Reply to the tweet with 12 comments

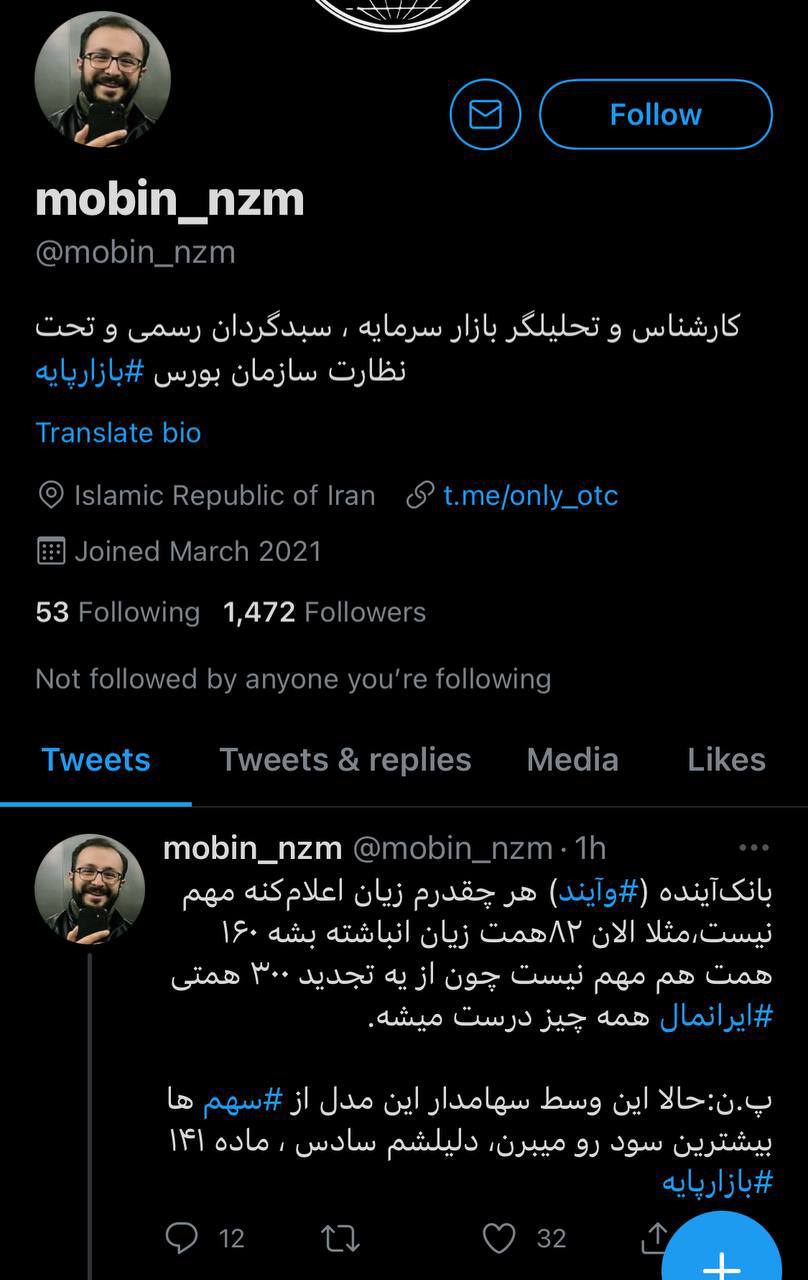182,1238
